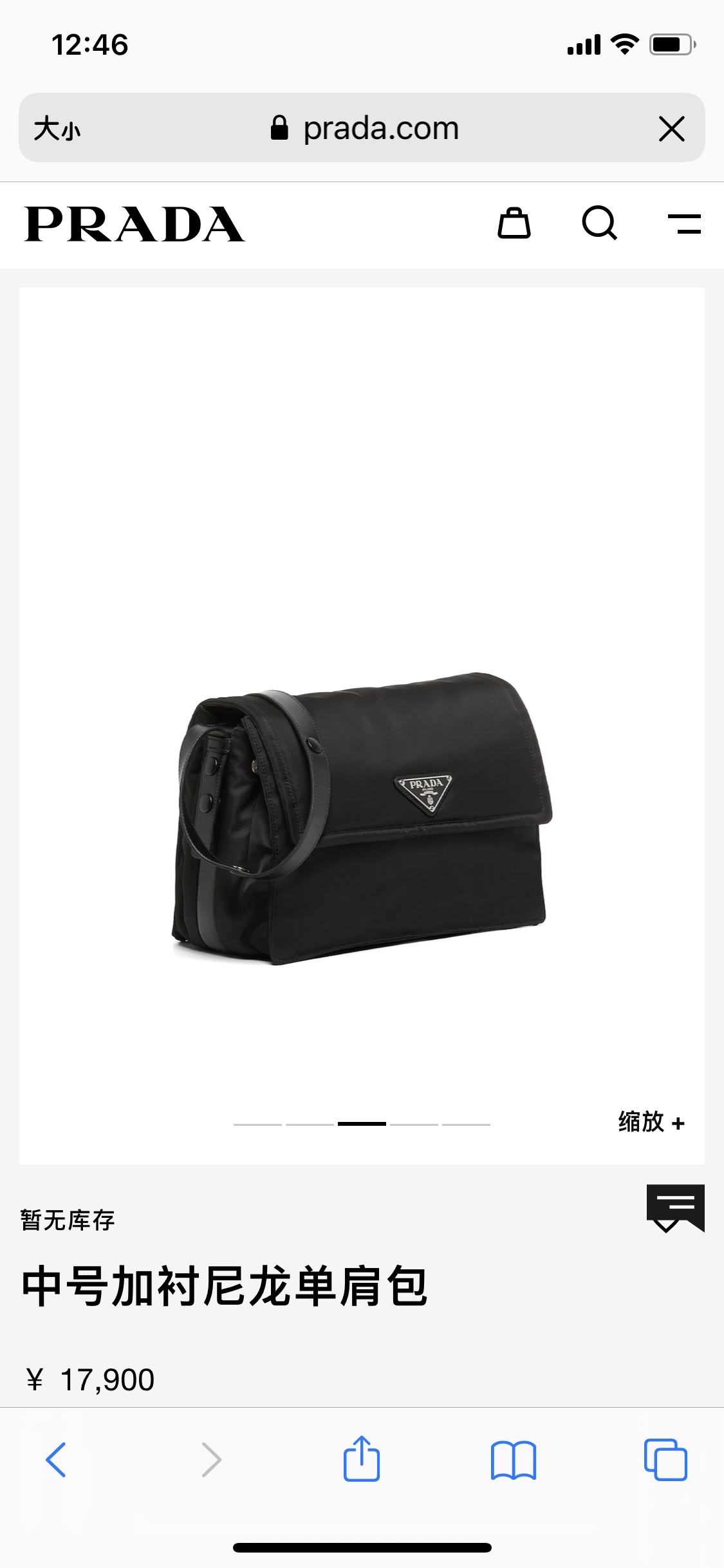
Task: Tap the 大小 text size button
Action: (x=57, y=128)
